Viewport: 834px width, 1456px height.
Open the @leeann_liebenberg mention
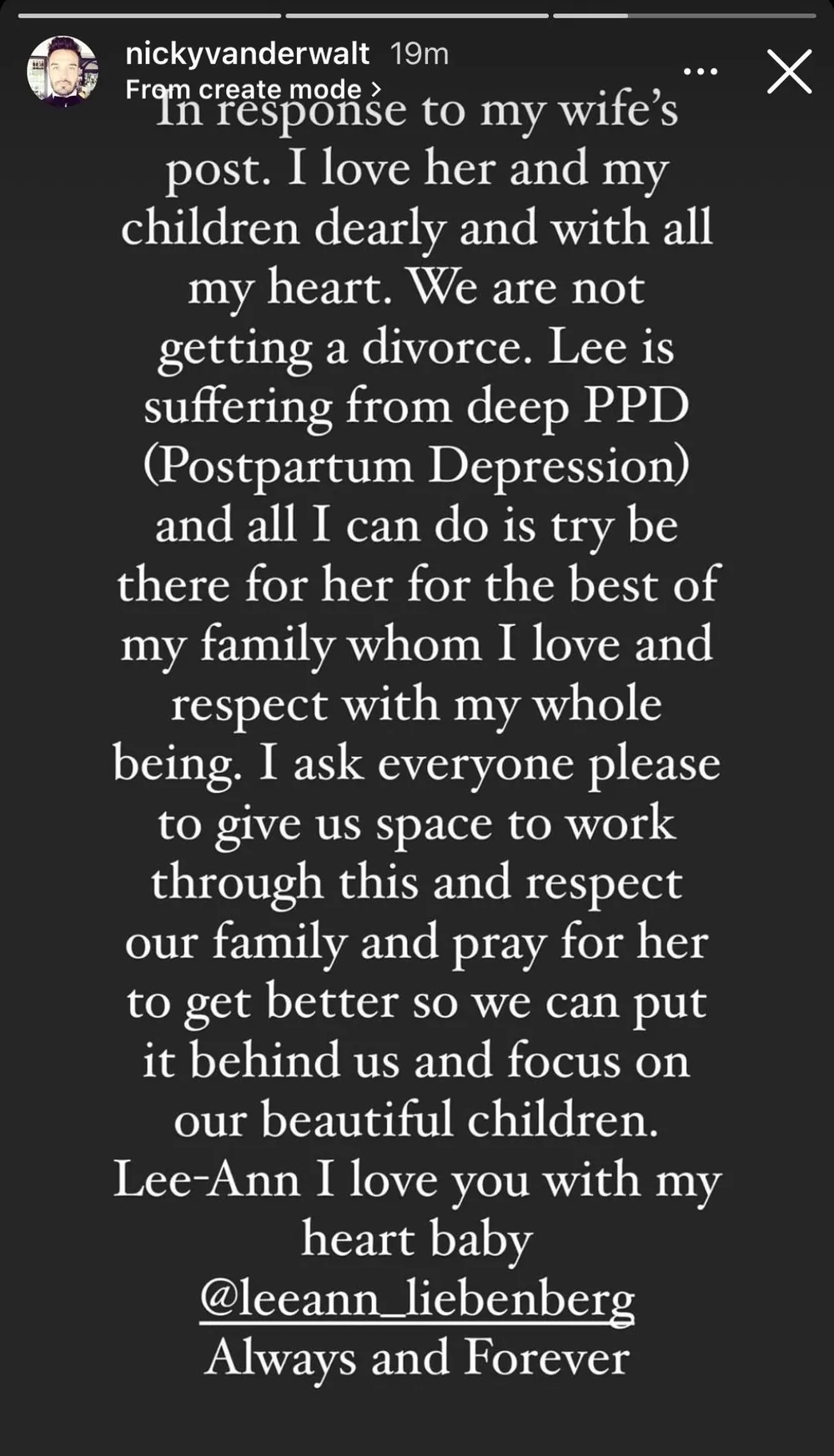tap(417, 1298)
